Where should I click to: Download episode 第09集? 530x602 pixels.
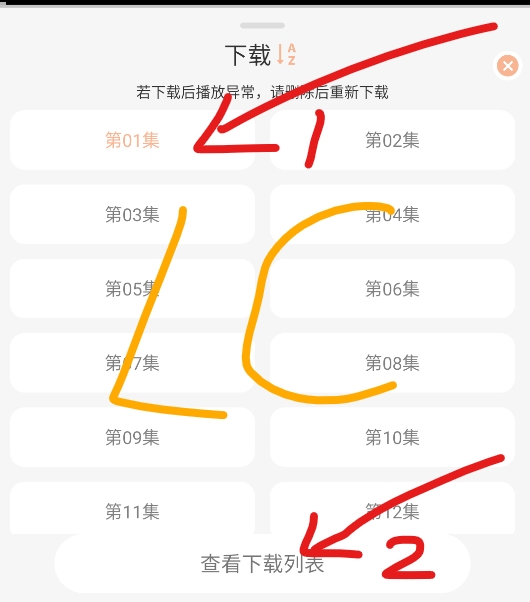click(x=132, y=437)
